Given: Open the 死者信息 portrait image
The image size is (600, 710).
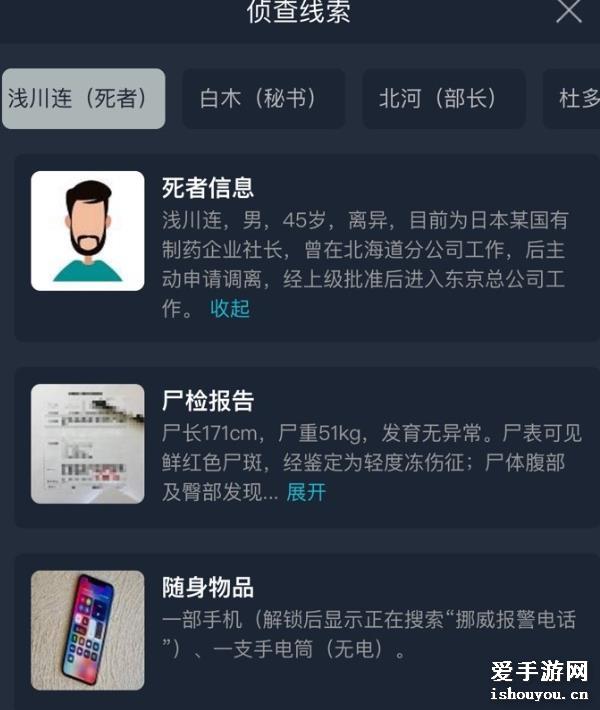Looking at the screenshot, I should tap(88, 231).
